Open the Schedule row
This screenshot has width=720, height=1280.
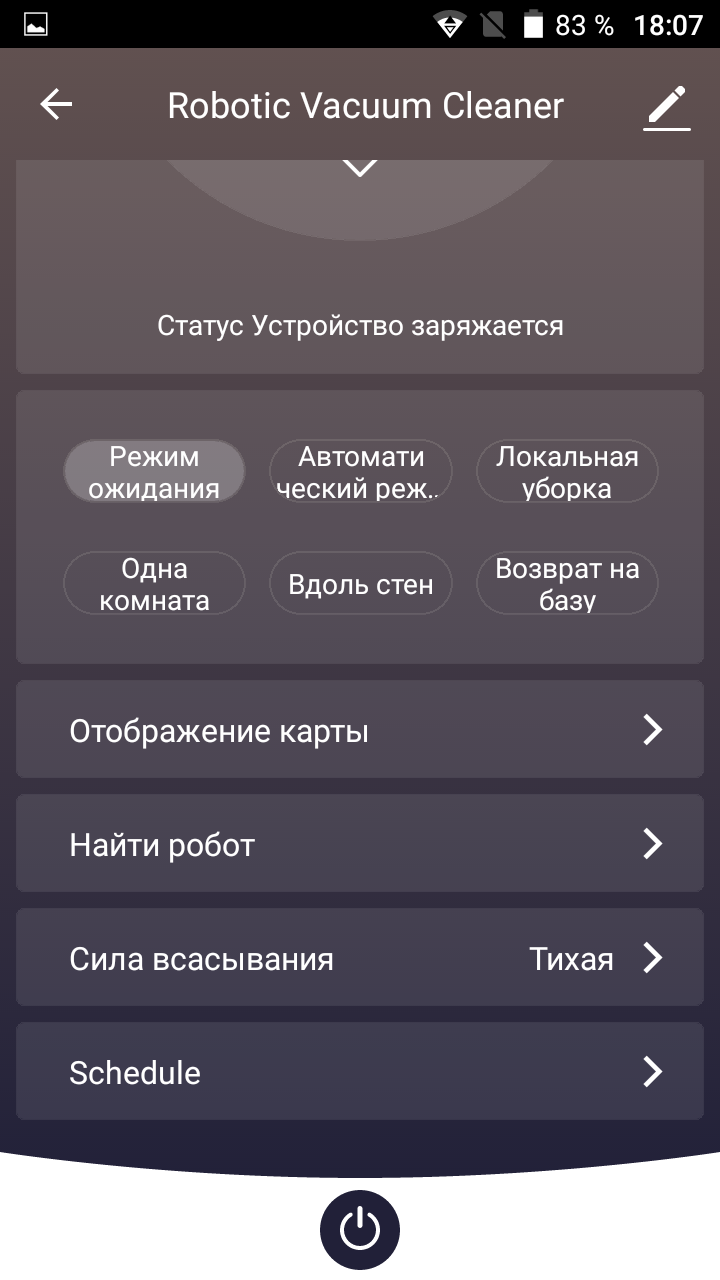[360, 1072]
